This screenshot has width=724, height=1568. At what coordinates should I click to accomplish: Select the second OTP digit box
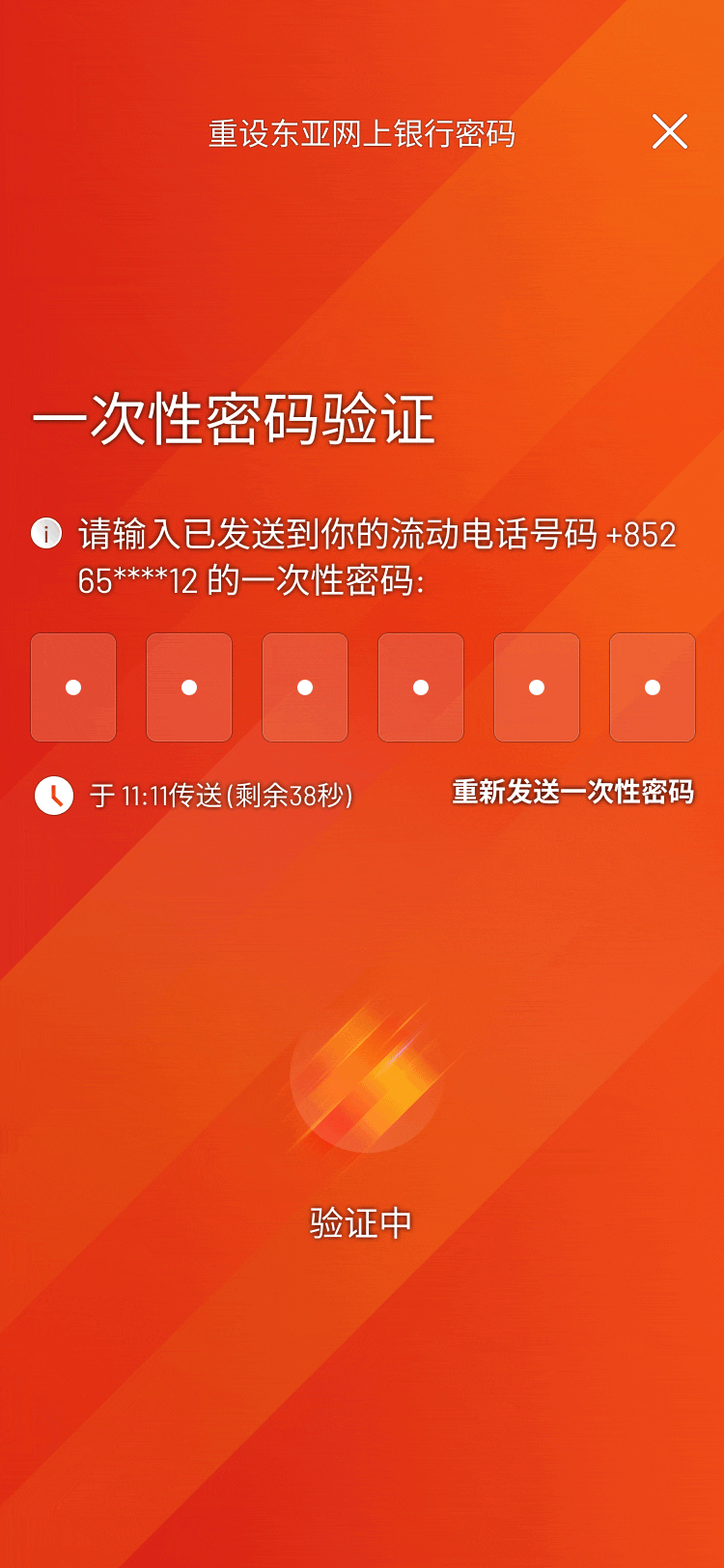189,687
